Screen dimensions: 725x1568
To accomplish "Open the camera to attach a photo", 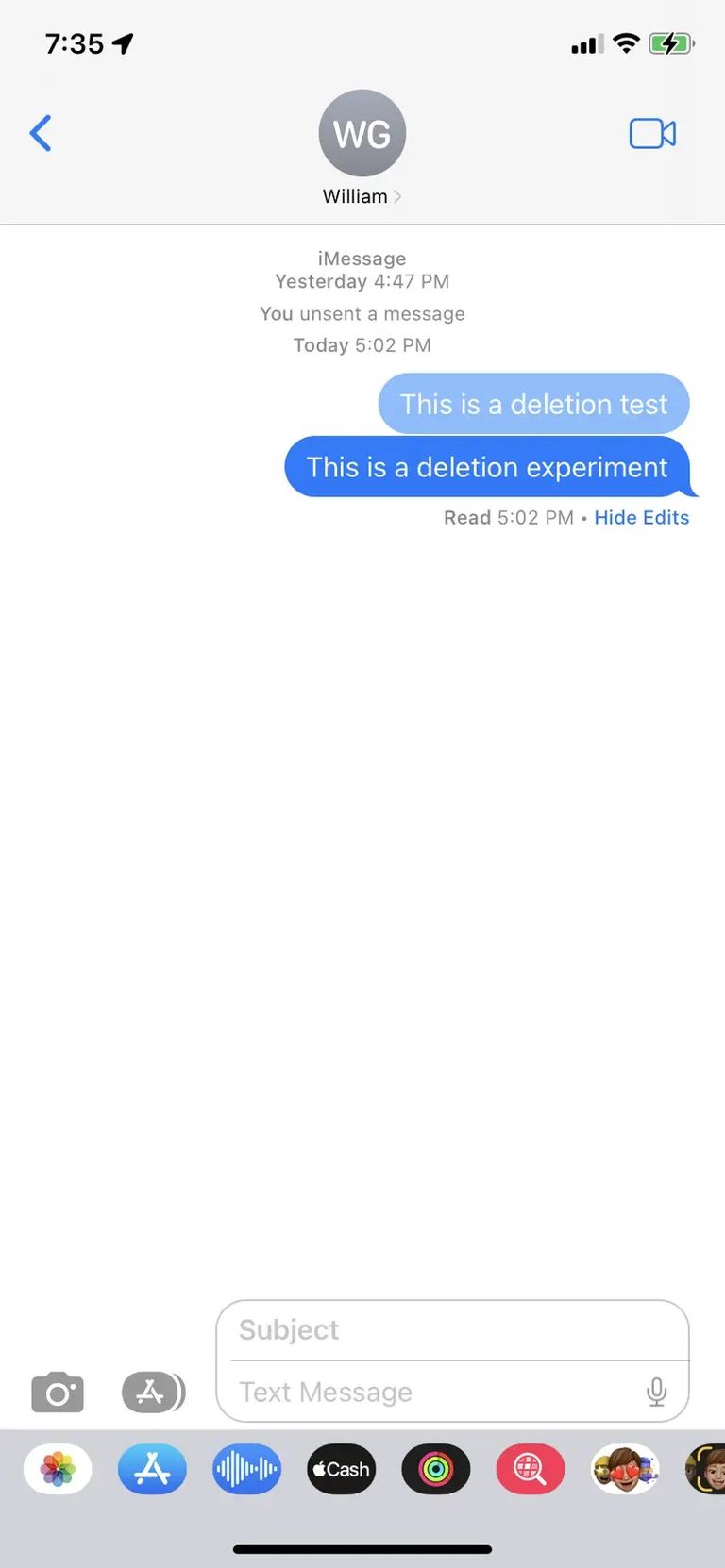I will (58, 1393).
